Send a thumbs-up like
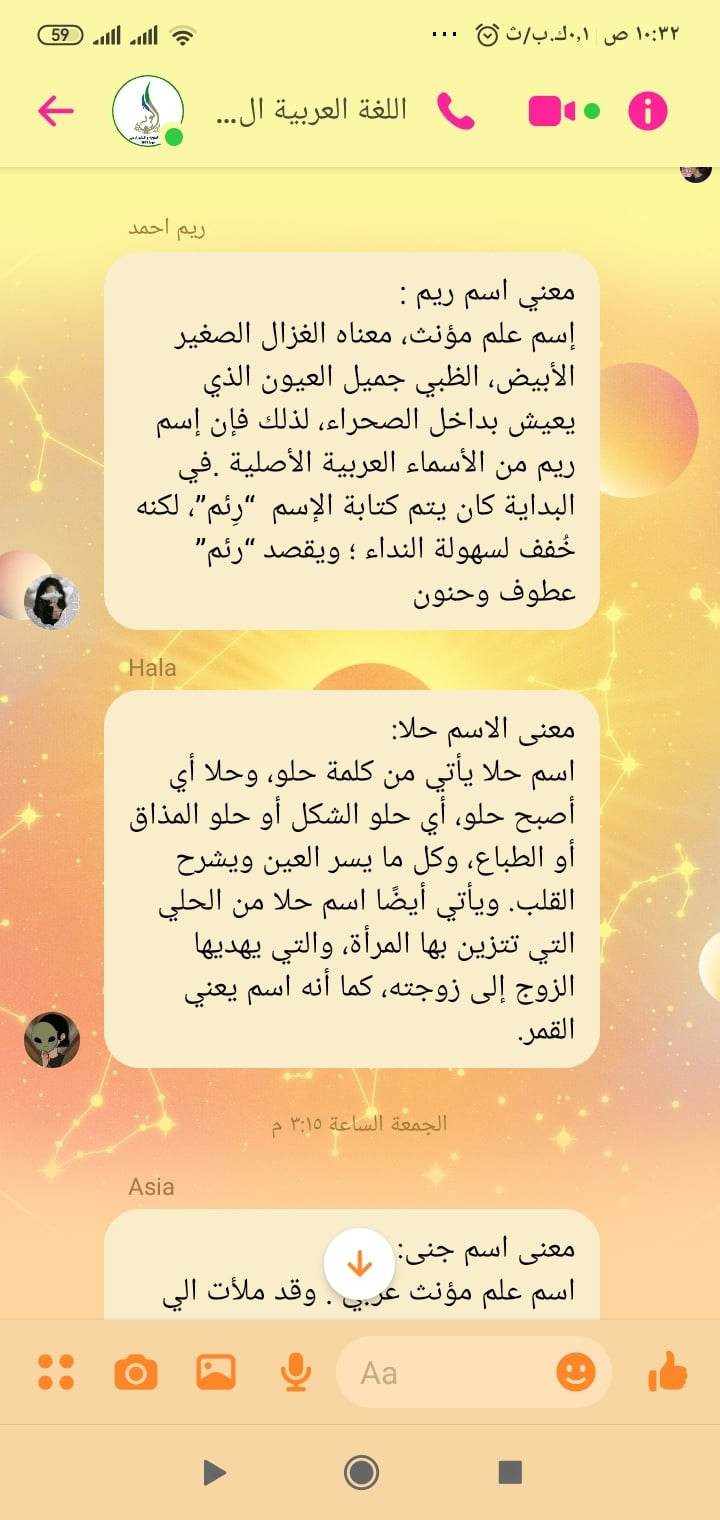The width and height of the screenshot is (720, 1520). pyautogui.click(x=667, y=1372)
